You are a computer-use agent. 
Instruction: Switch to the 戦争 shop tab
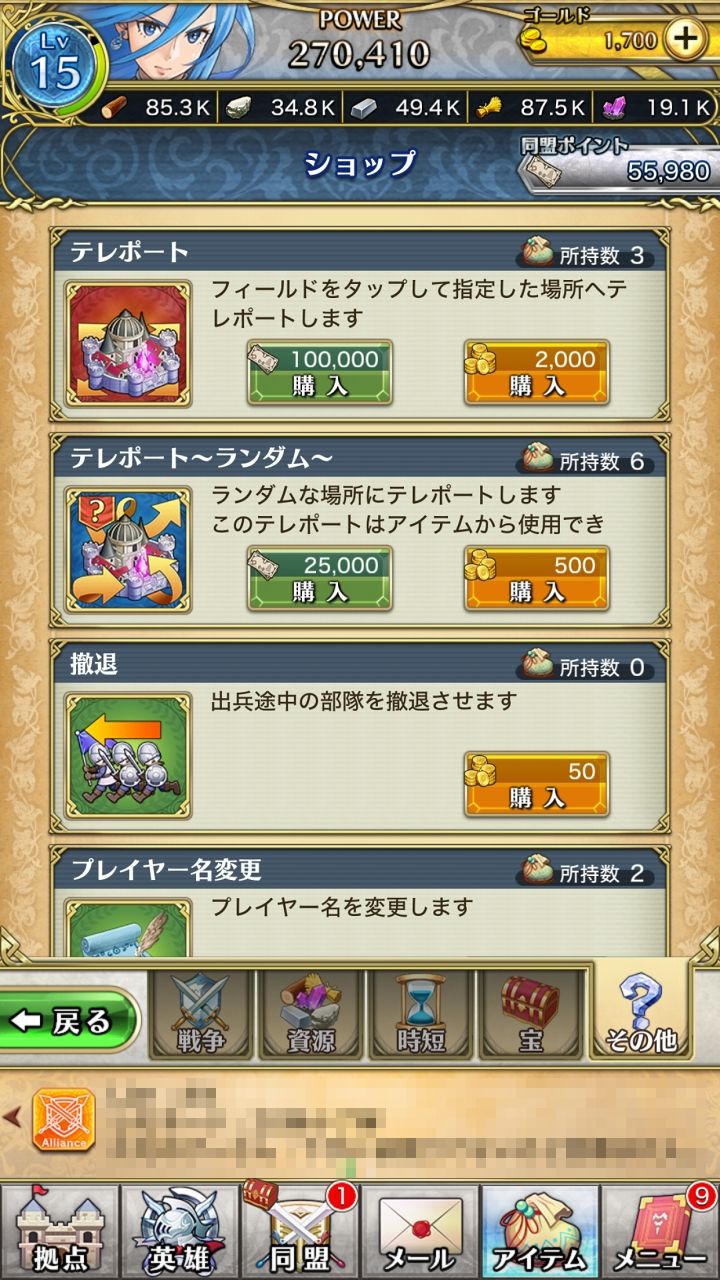click(199, 1015)
